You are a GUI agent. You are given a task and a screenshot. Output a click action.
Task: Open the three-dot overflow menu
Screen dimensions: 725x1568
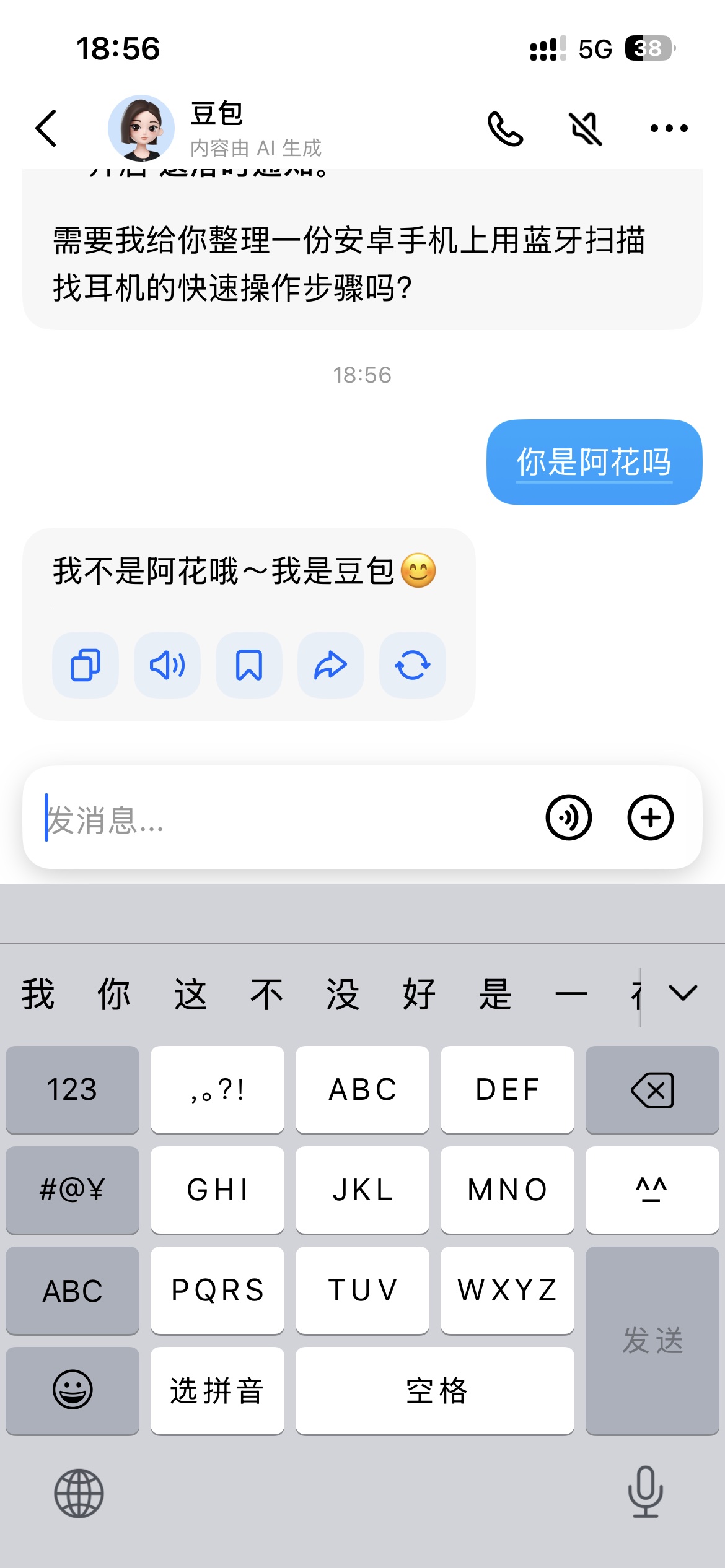tap(669, 128)
